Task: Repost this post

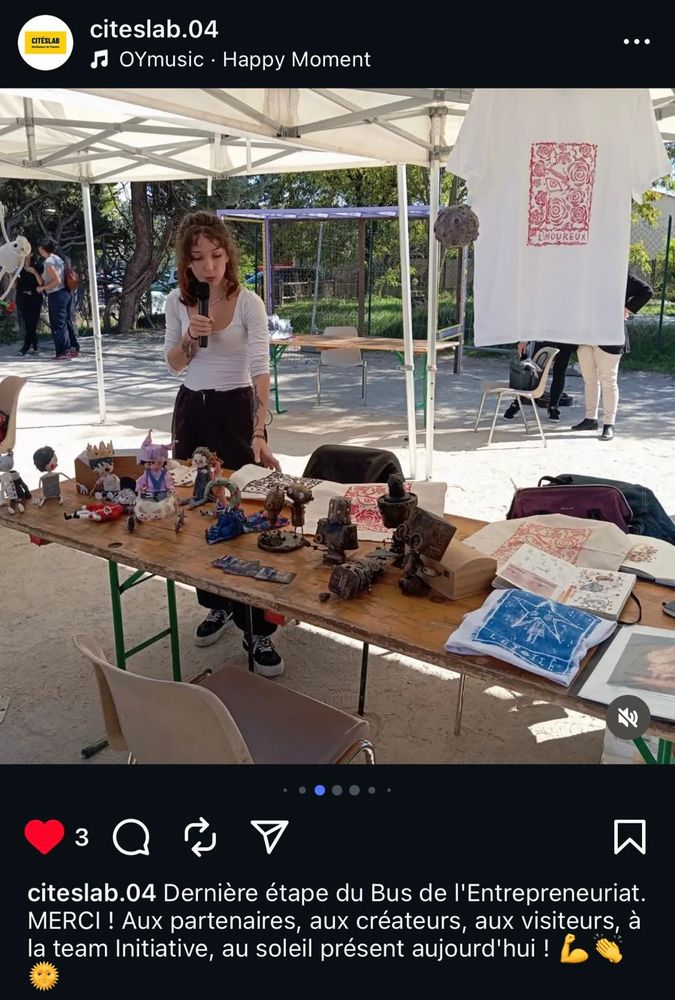Action: point(200,837)
